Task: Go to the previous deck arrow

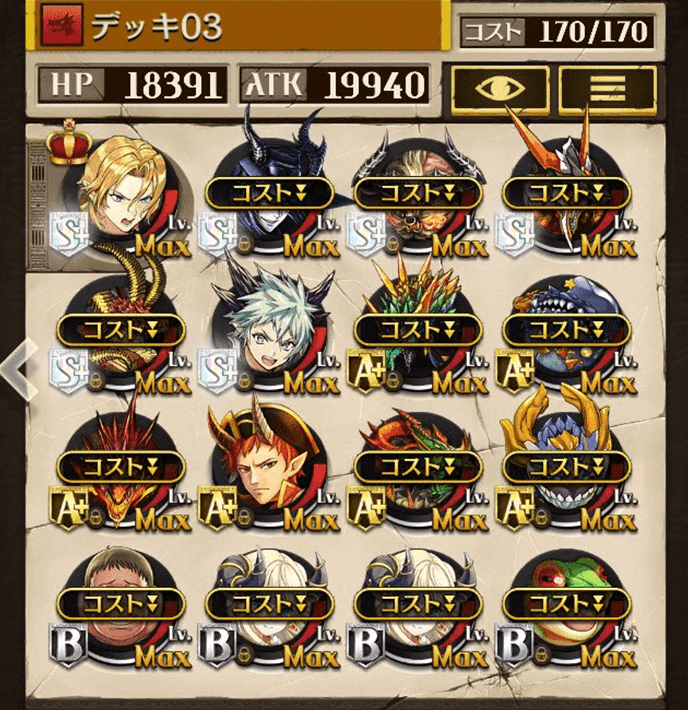Action: [x=16, y=367]
